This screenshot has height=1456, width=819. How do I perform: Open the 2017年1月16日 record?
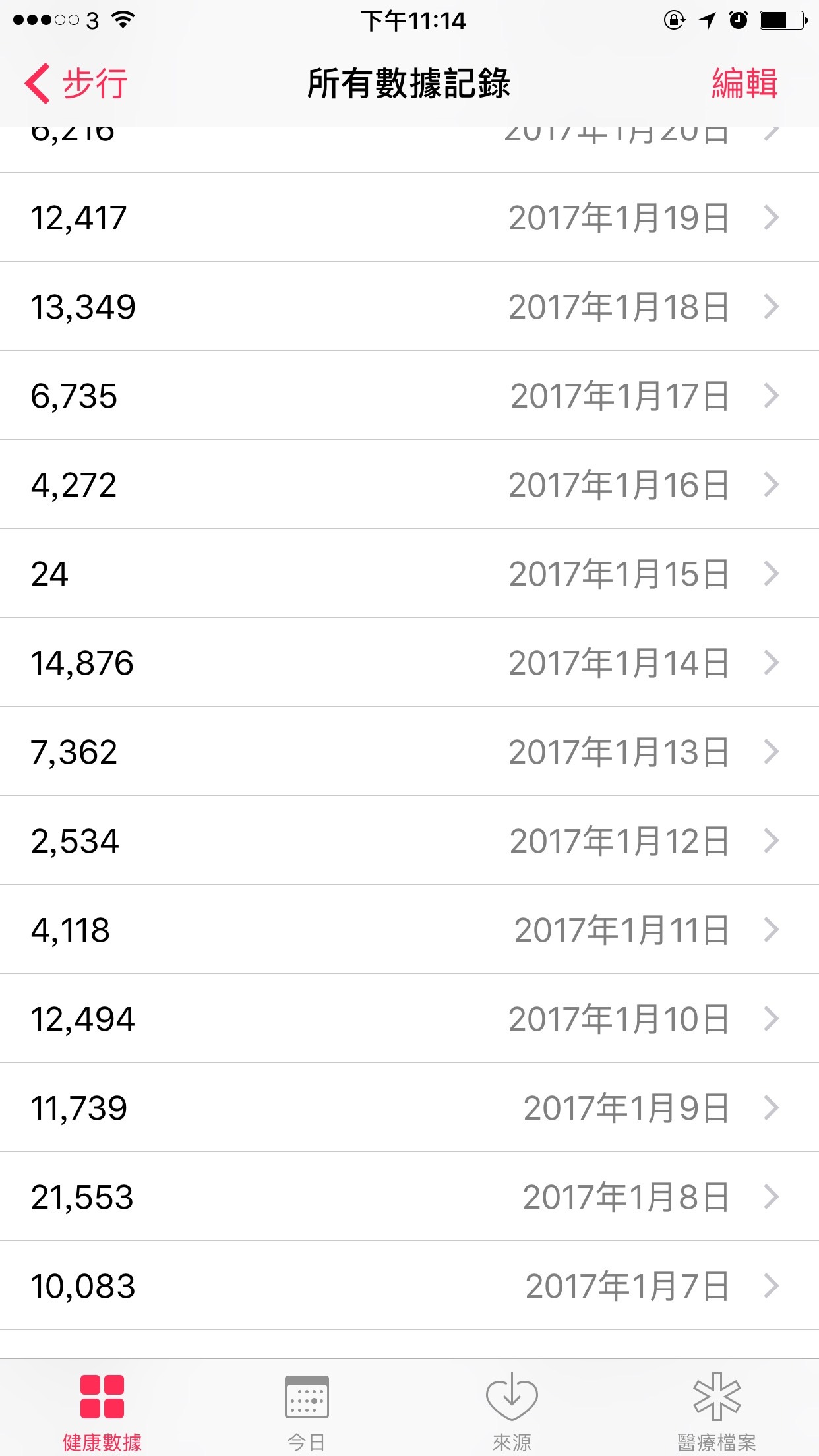(x=409, y=485)
